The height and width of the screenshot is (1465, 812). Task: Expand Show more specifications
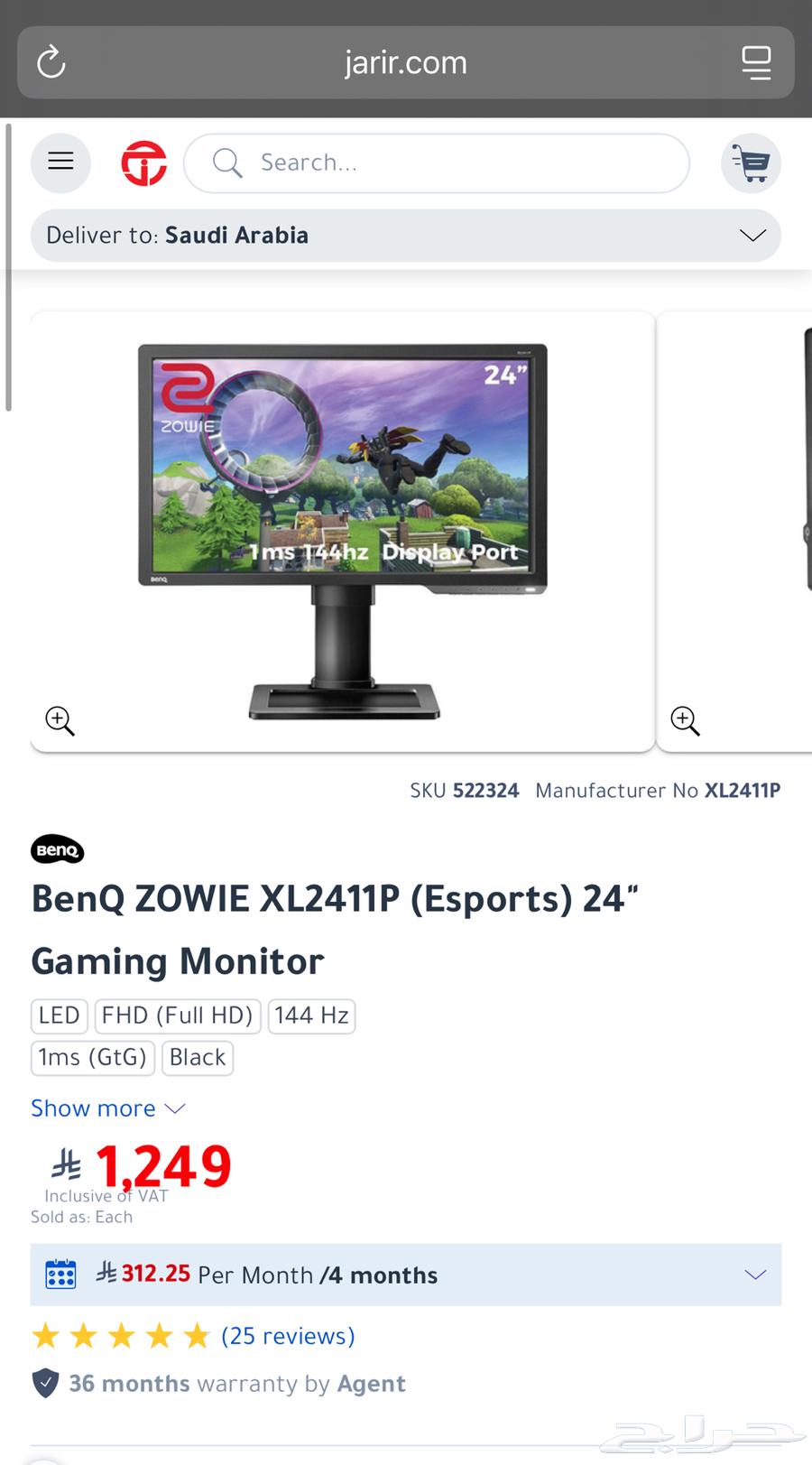coord(107,1108)
